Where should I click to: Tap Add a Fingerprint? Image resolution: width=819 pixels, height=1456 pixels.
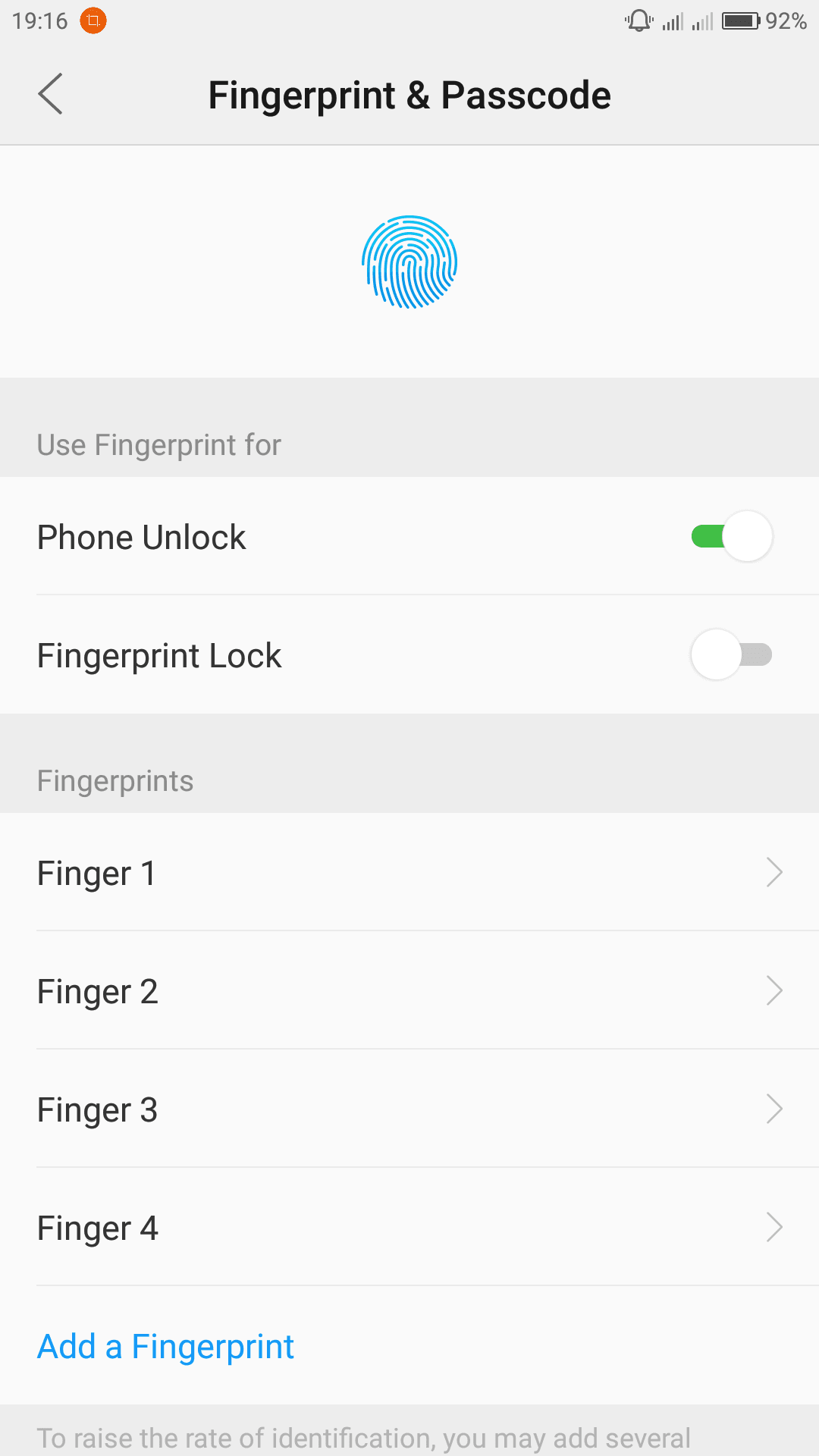(166, 1347)
